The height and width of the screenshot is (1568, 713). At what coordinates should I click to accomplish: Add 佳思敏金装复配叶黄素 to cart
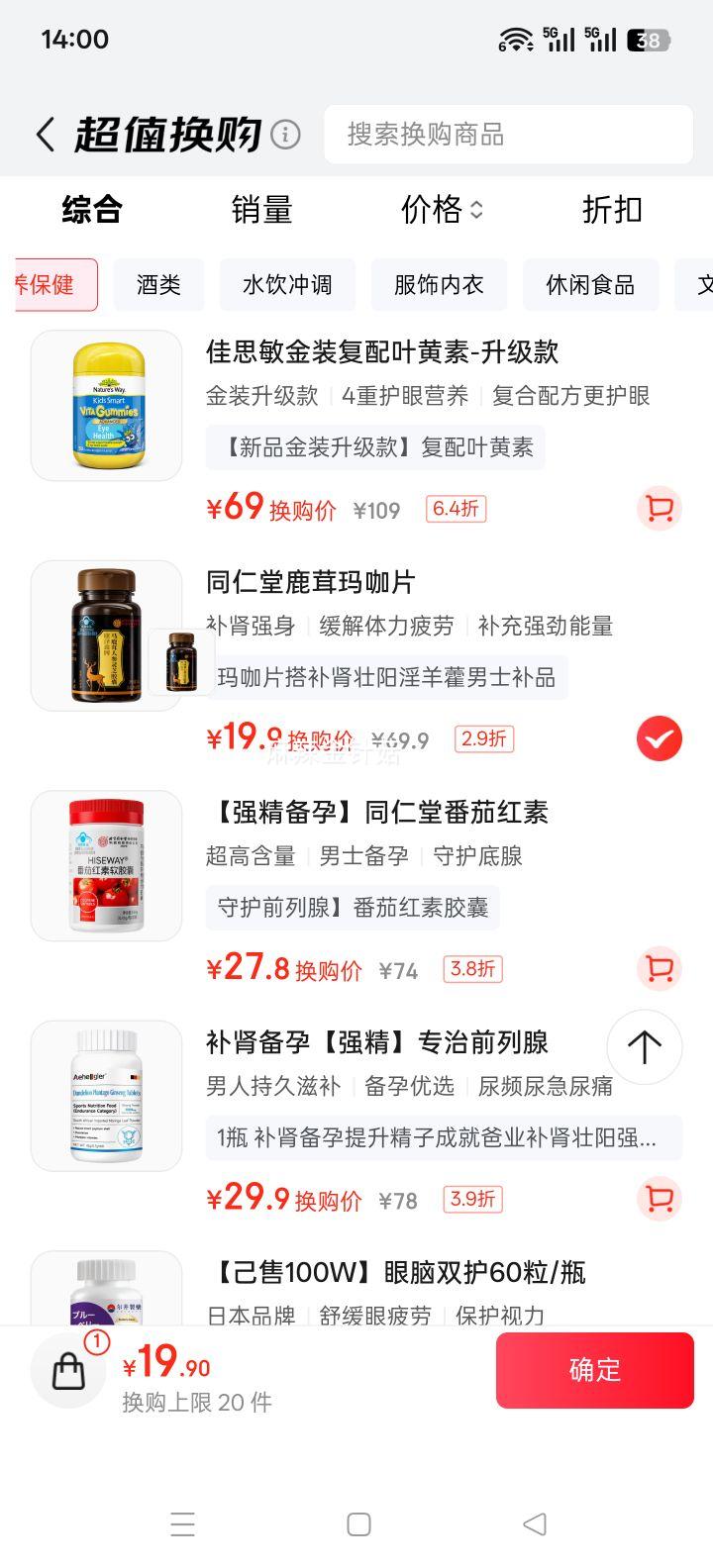point(659,509)
